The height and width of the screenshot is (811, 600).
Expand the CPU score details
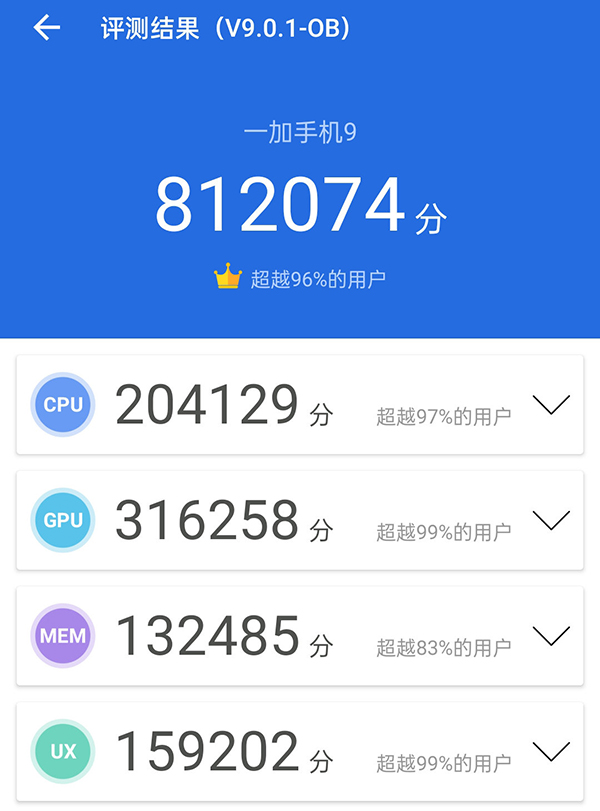[551, 405]
